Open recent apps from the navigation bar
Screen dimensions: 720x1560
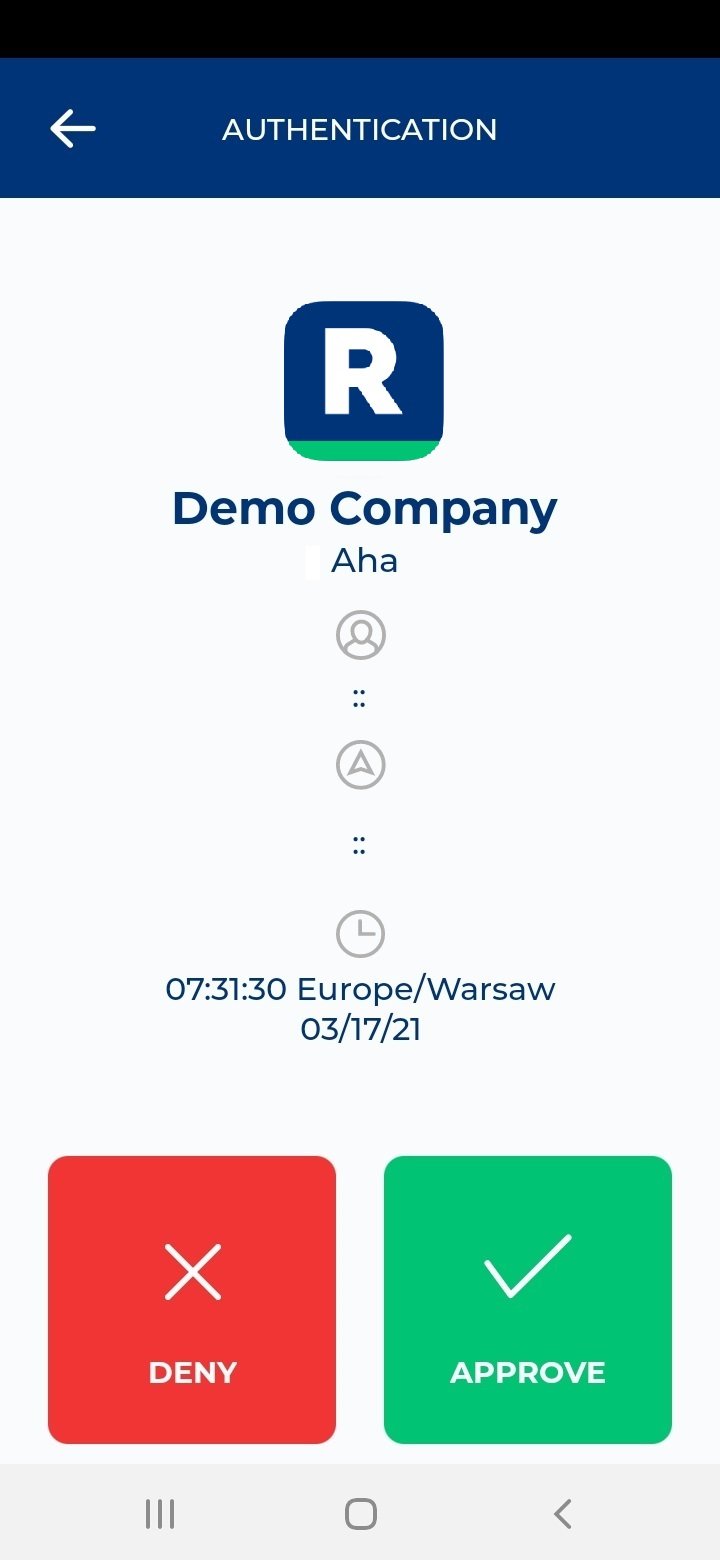[160, 1514]
